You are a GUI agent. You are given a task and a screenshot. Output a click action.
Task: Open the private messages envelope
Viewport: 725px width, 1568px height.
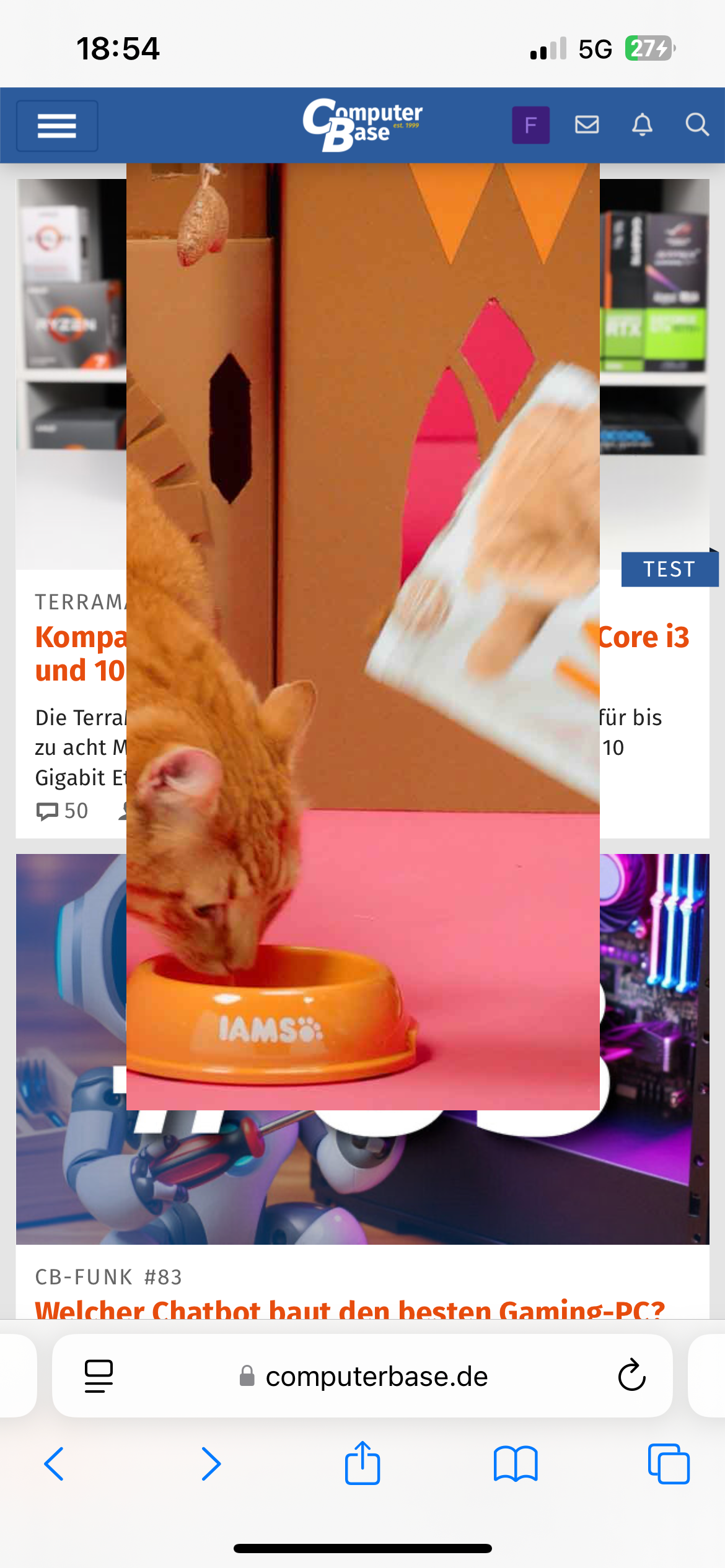pyautogui.click(x=586, y=125)
